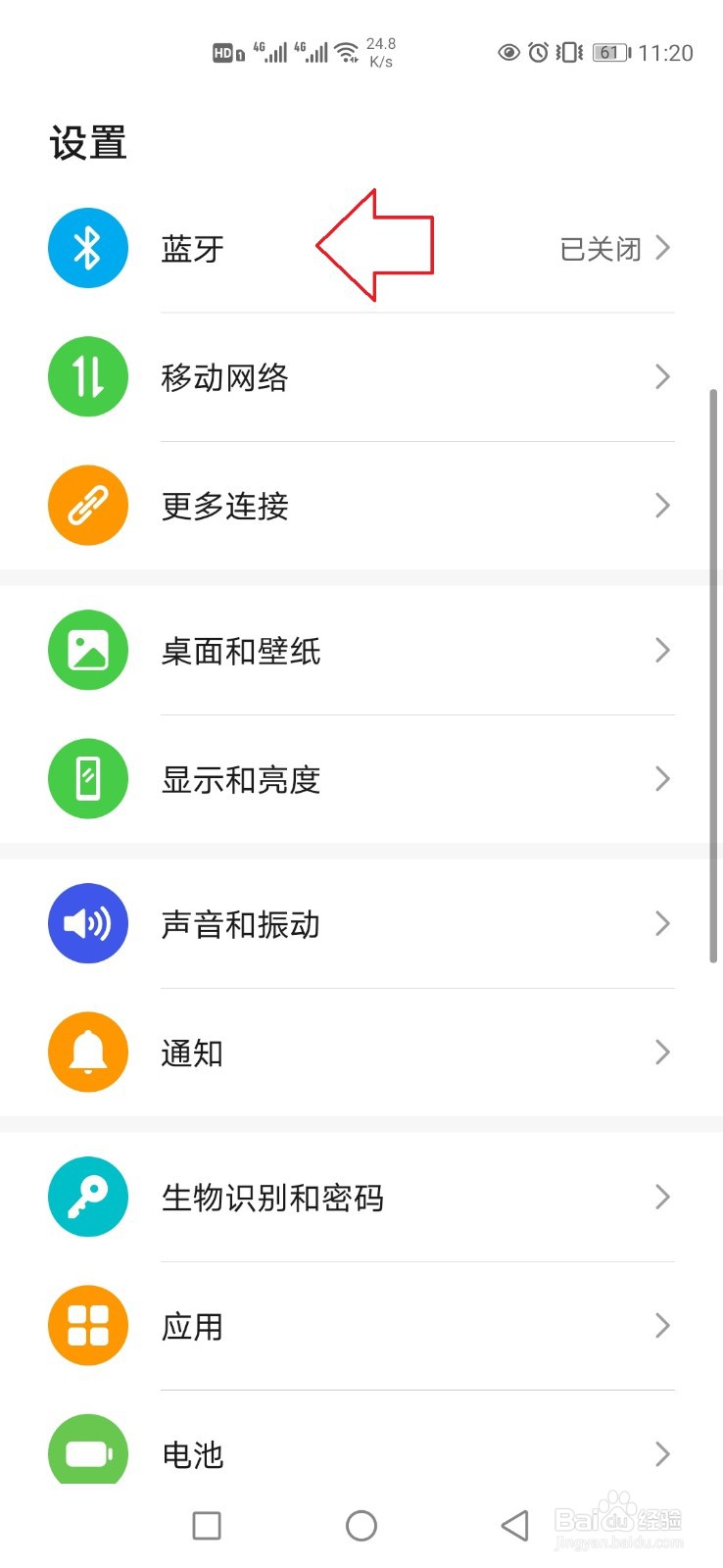
Task: Select the orange Apps grid icon
Action: point(87,1324)
